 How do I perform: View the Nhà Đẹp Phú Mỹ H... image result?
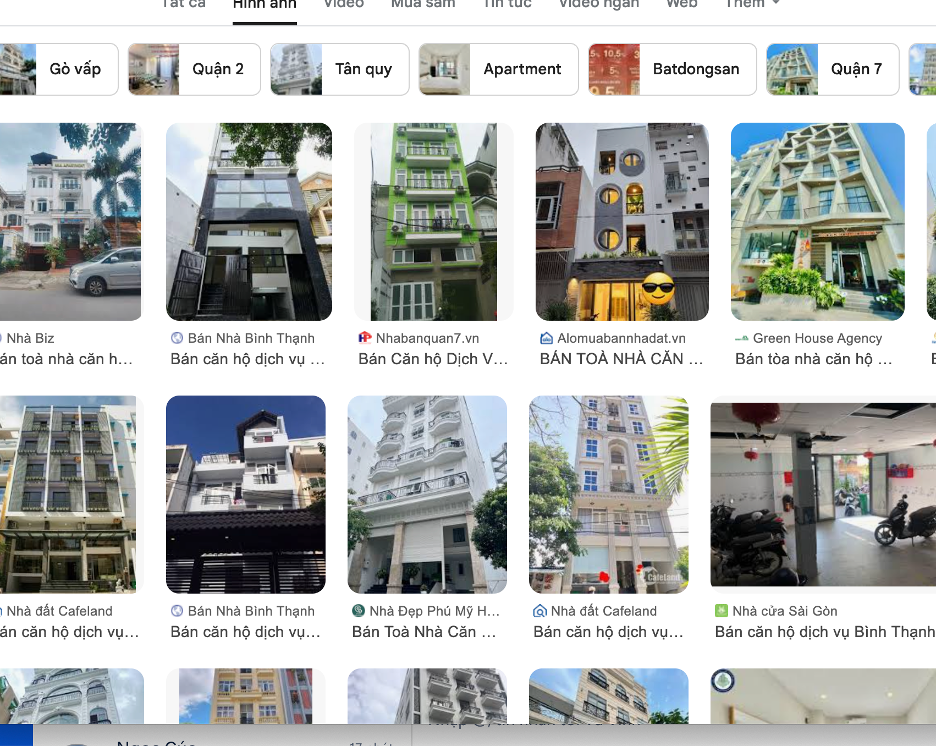427,494
